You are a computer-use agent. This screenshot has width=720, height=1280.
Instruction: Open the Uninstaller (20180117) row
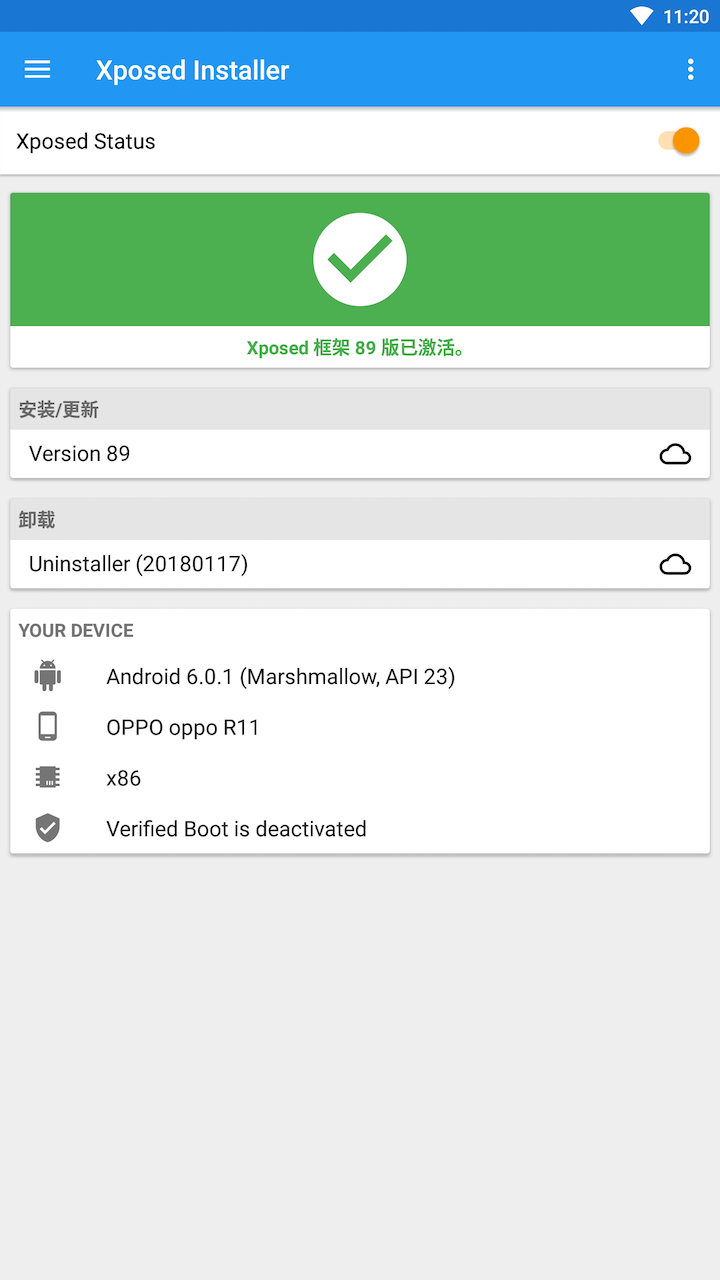tap(360, 564)
